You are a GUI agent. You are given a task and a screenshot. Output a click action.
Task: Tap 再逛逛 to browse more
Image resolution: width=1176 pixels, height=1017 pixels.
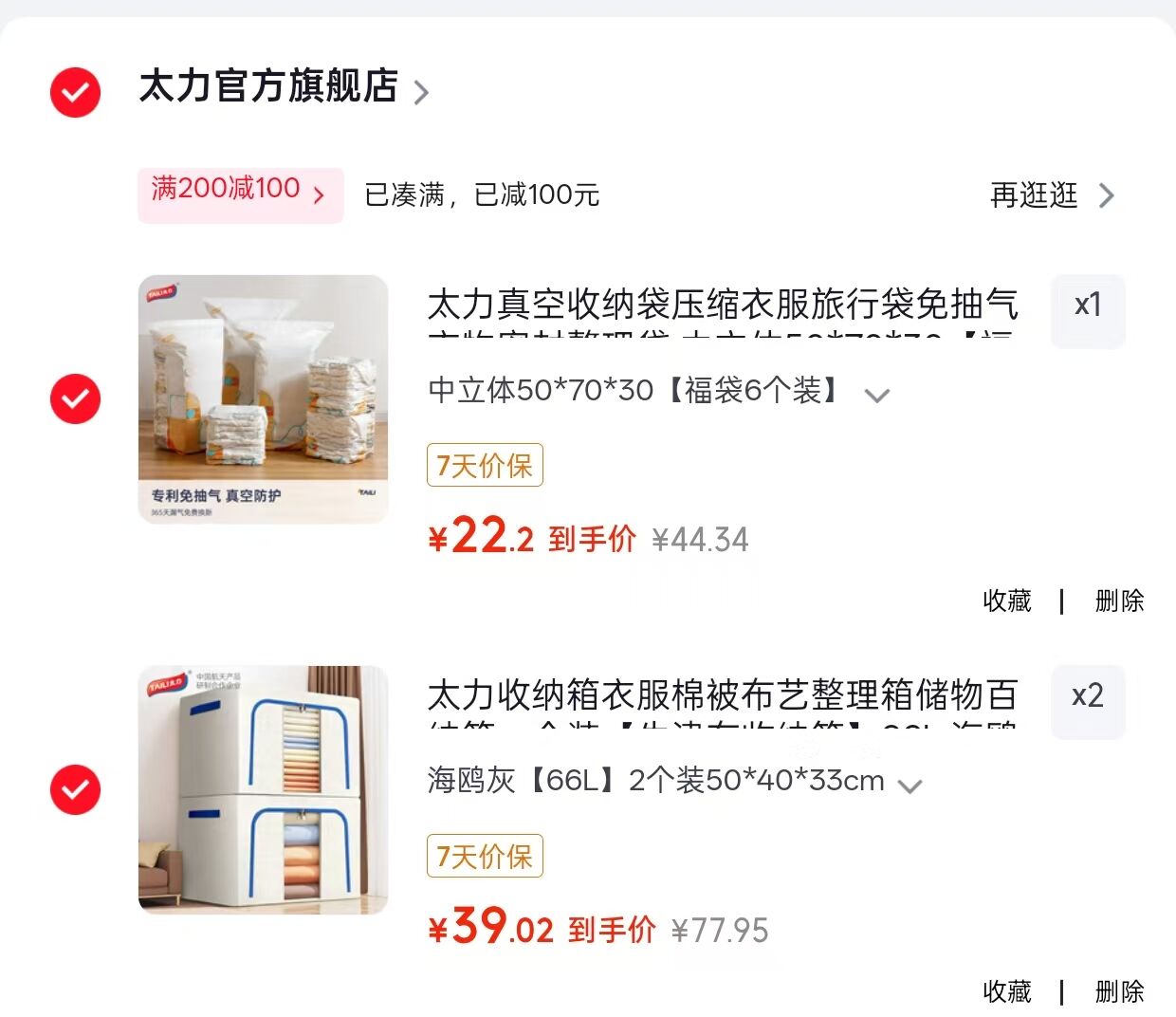click(x=1051, y=195)
